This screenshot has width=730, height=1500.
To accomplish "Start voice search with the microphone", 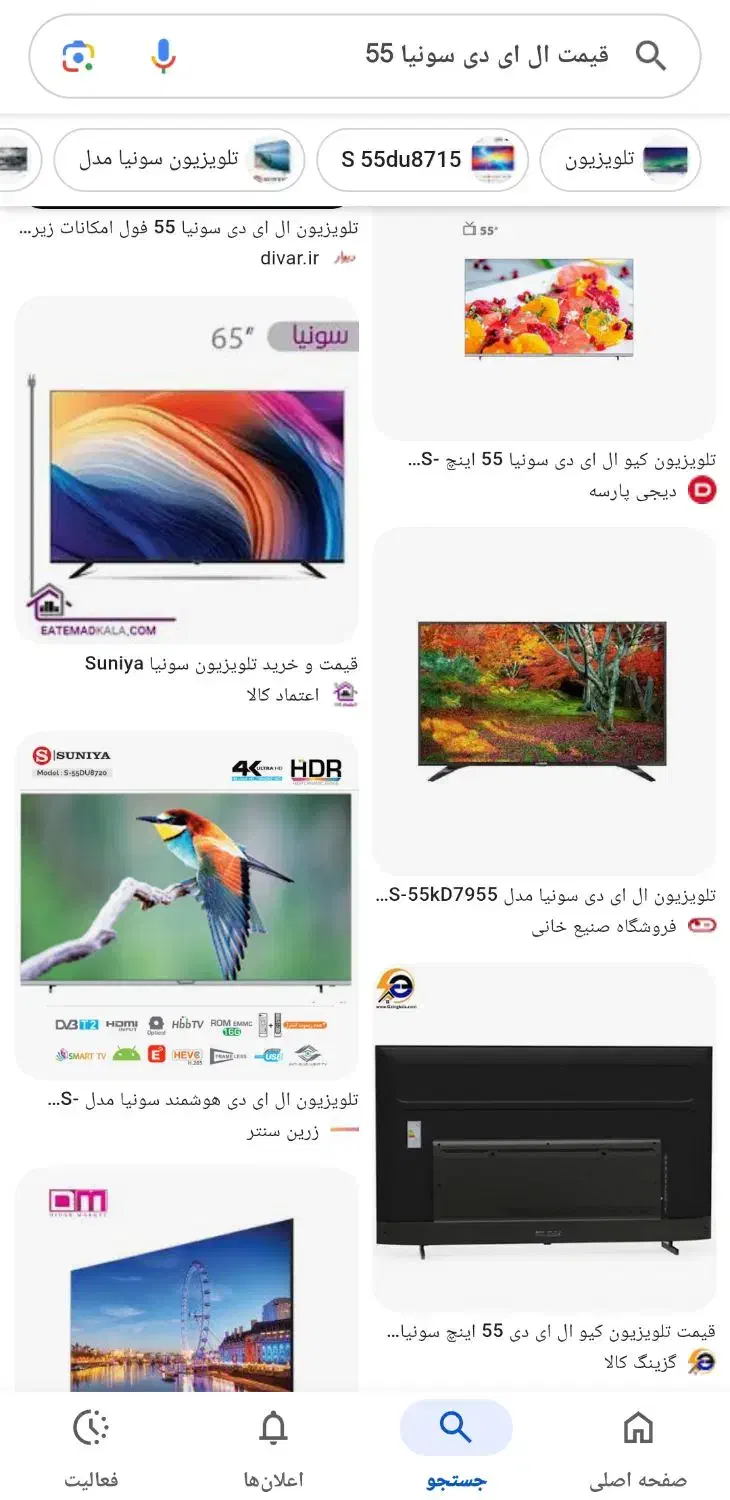I will tap(163, 56).
